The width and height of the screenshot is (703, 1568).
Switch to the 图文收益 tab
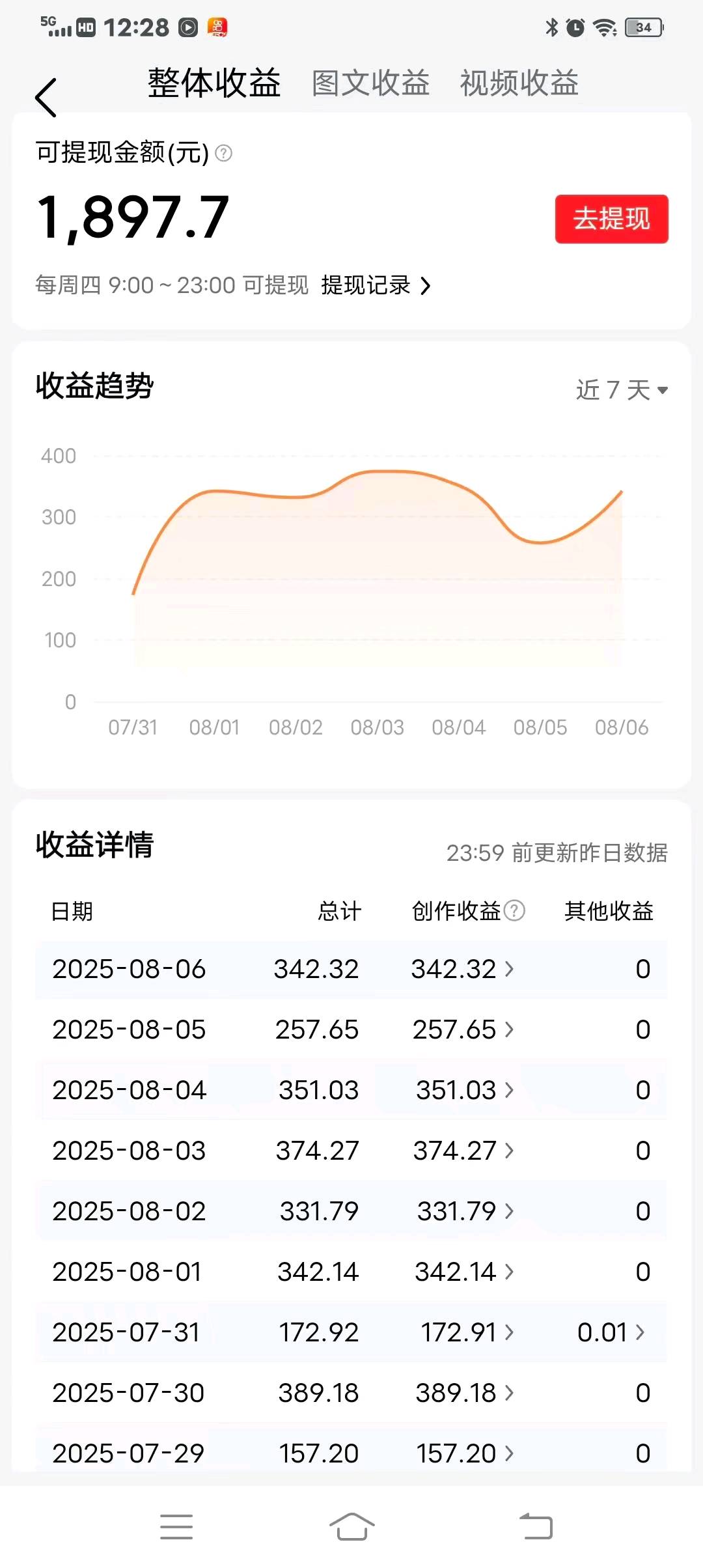click(x=370, y=84)
